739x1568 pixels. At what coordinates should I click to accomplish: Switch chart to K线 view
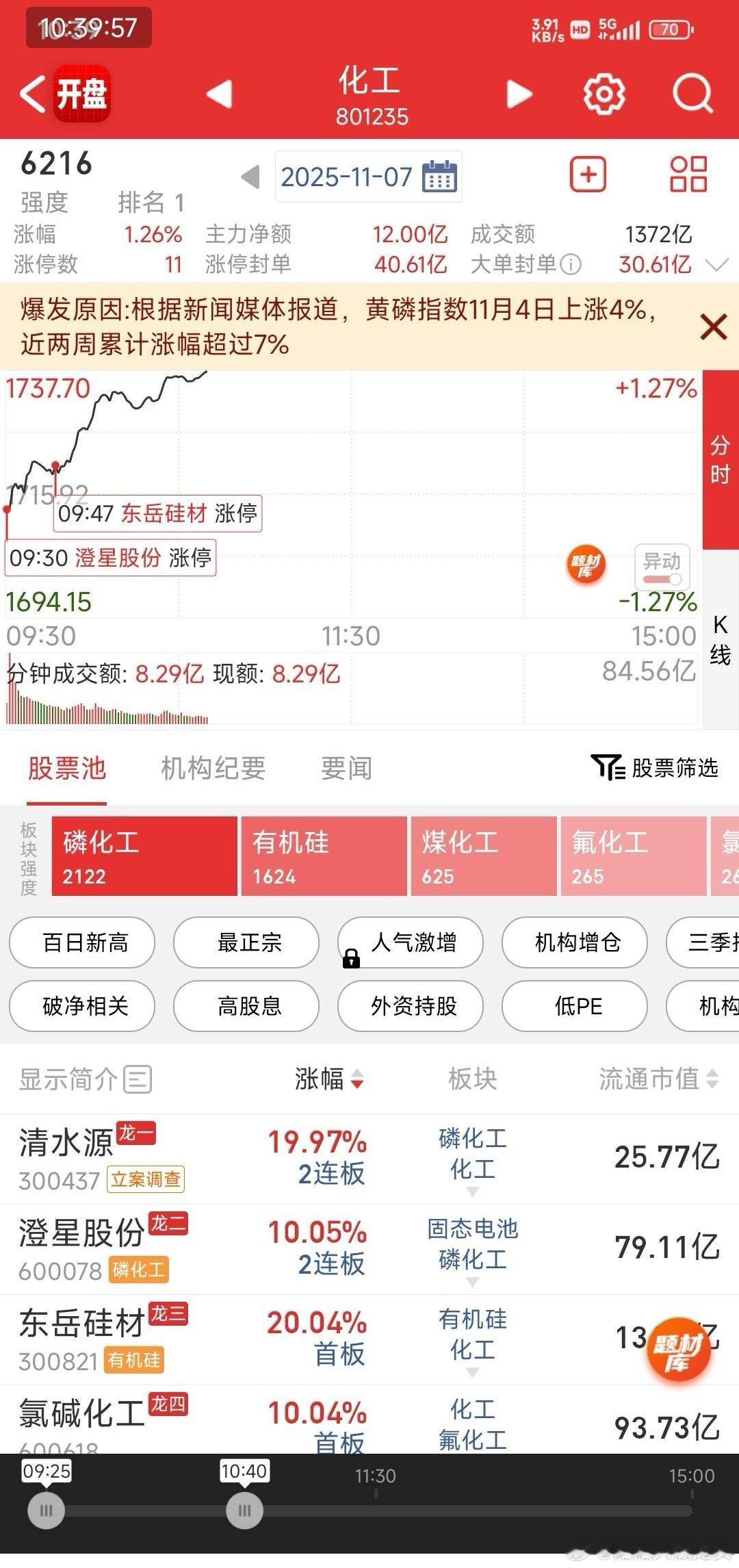click(x=720, y=640)
